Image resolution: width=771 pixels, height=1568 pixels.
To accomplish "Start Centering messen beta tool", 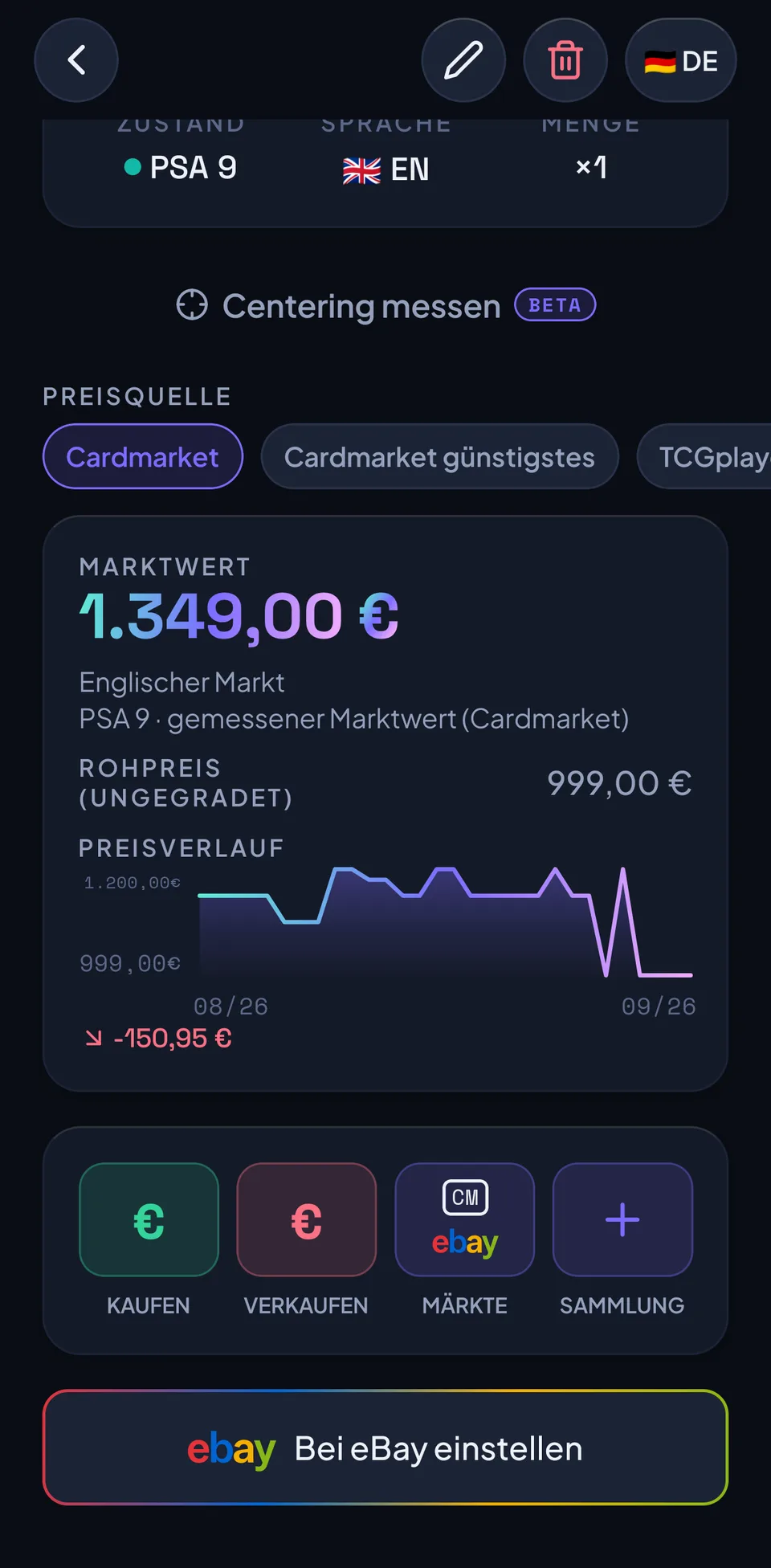I will pos(385,305).
